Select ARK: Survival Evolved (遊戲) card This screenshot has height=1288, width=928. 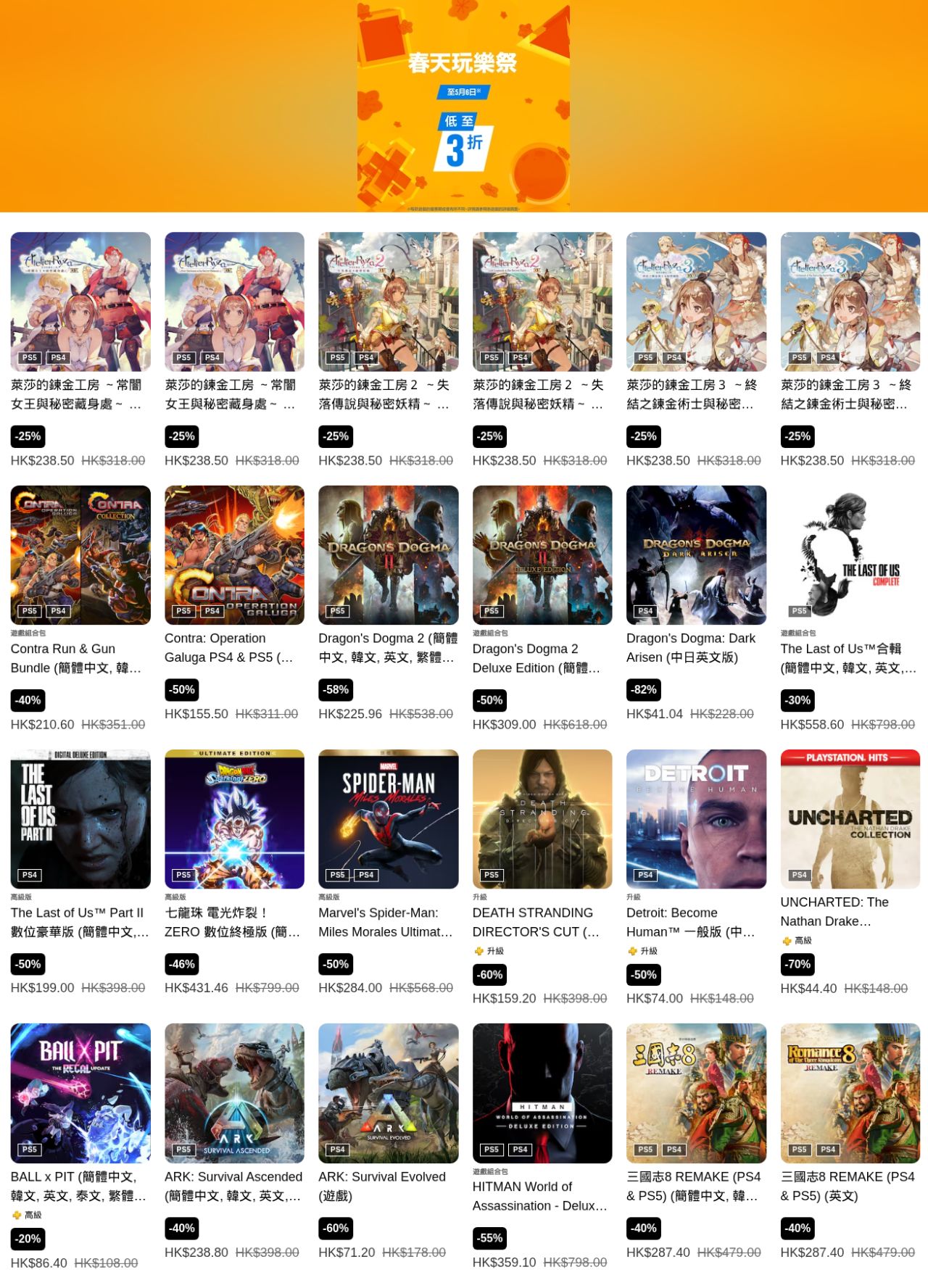click(x=388, y=1093)
